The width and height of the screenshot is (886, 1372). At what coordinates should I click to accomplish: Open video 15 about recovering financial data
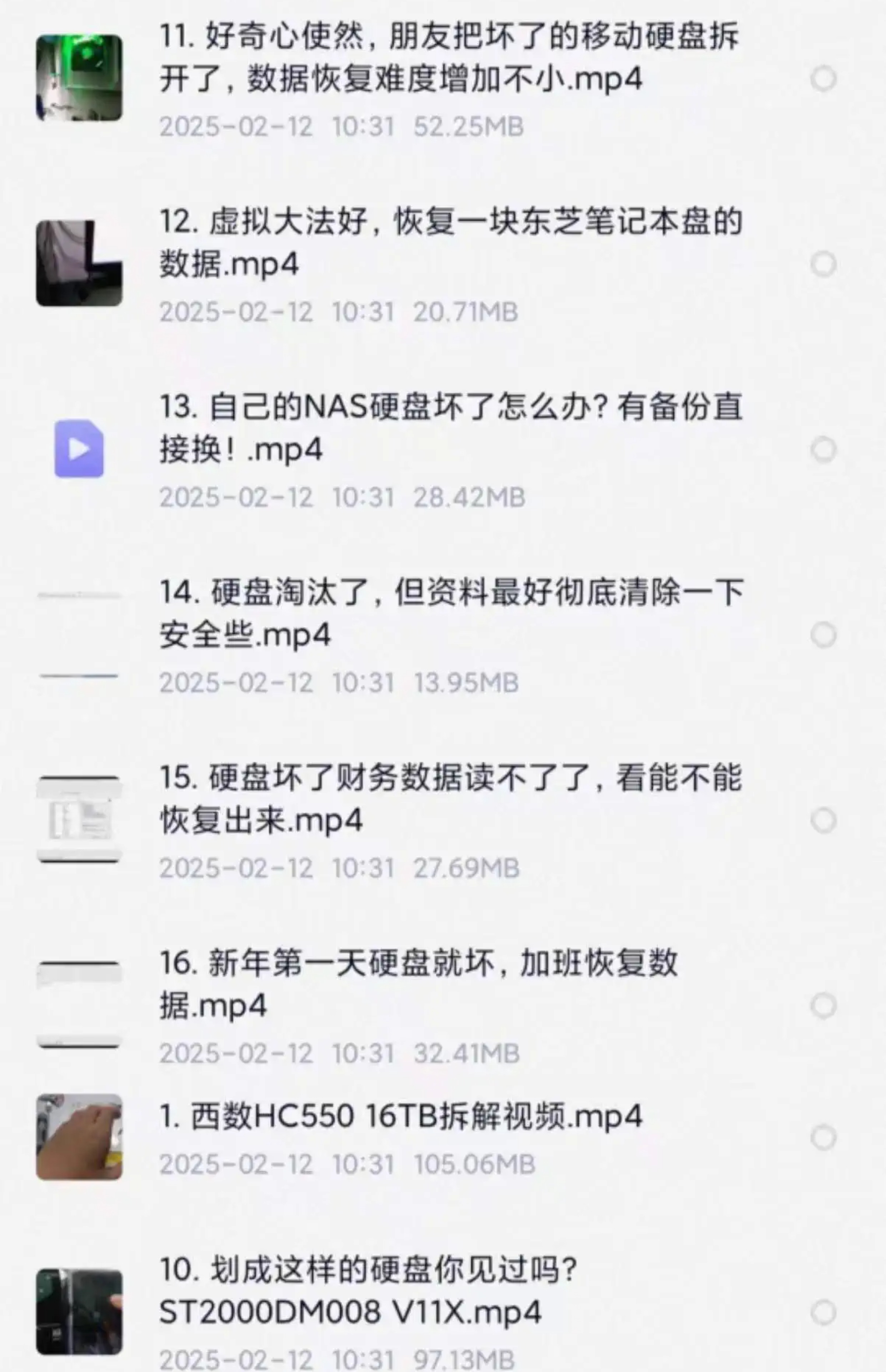click(449, 799)
